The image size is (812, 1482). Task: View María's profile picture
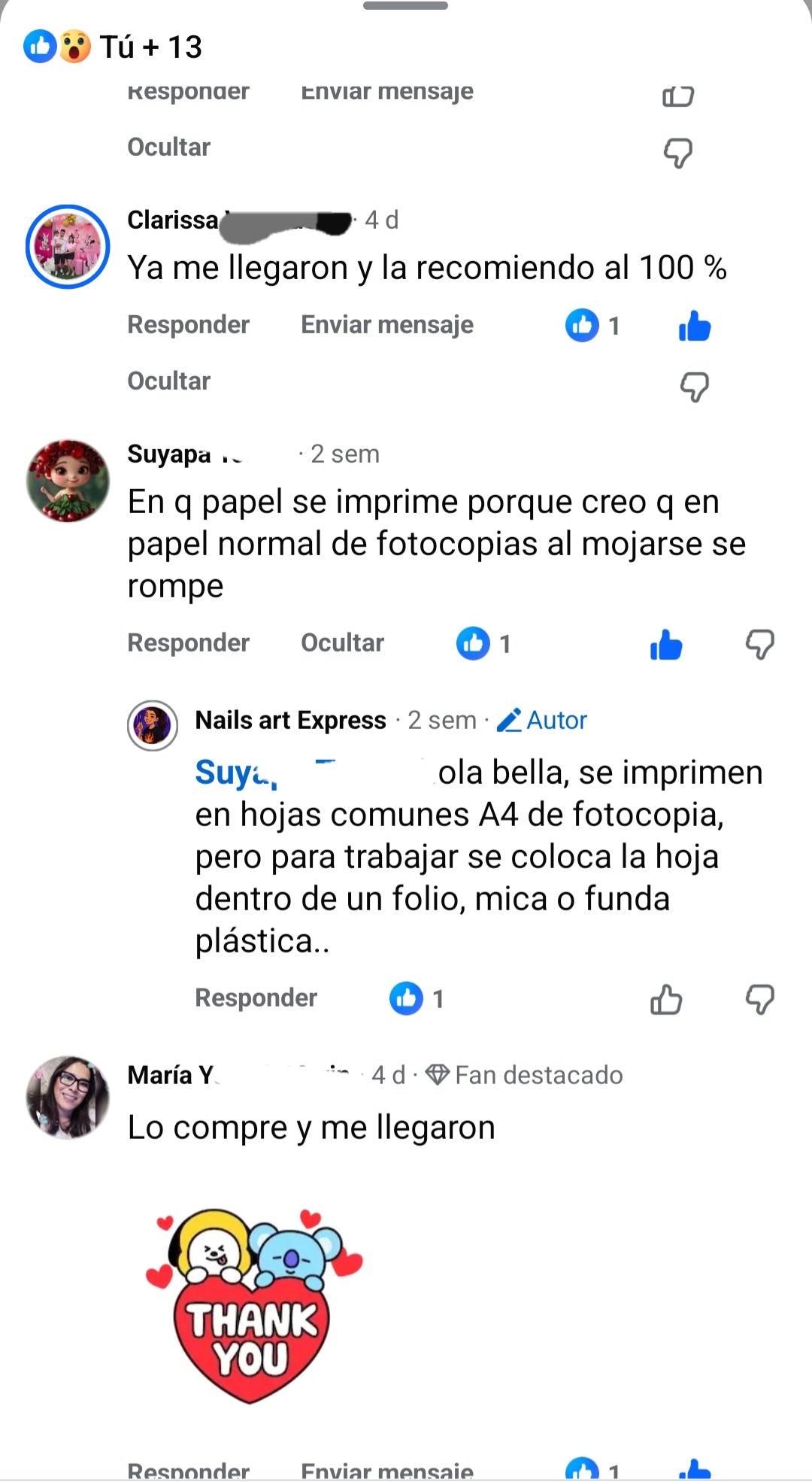68,1097
